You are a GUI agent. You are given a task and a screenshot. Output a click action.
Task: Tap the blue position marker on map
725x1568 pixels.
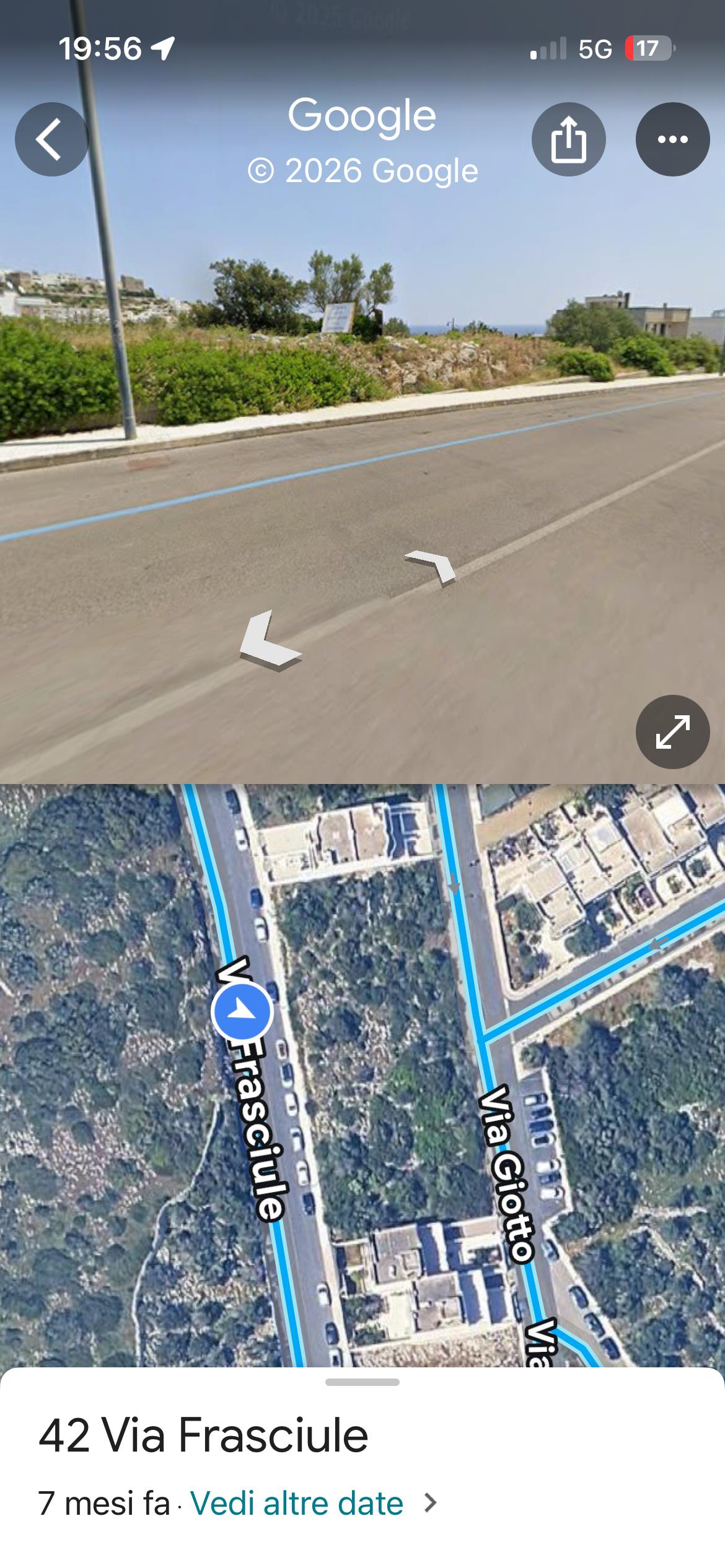point(242,1012)
